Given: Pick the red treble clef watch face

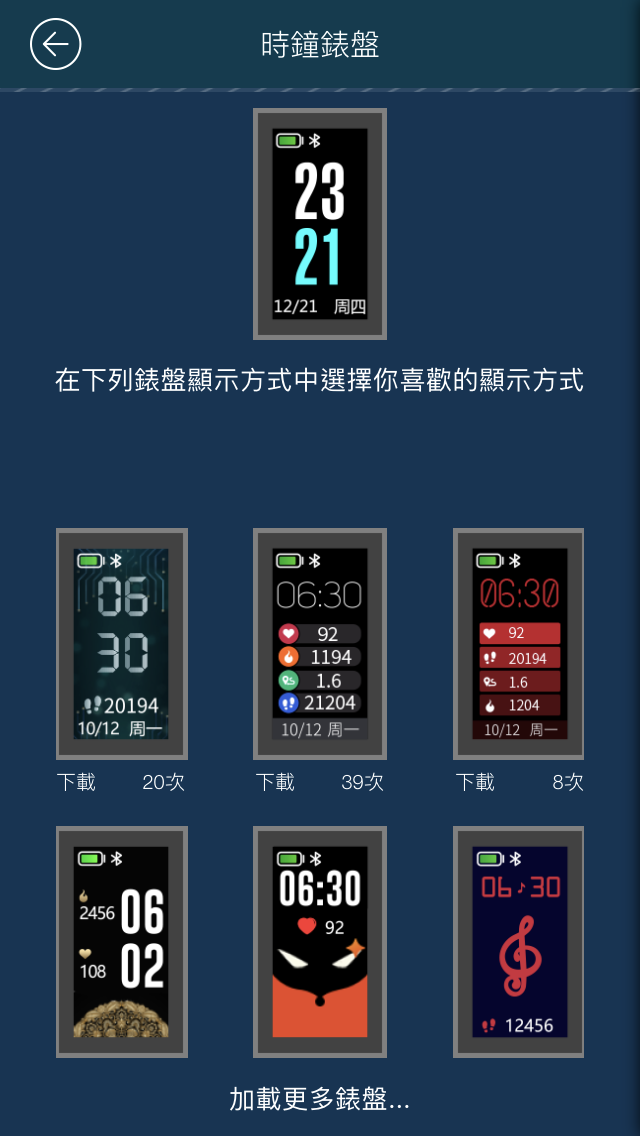Looking at the screenshot, I should pyautogui.click(x=519, y=942).
